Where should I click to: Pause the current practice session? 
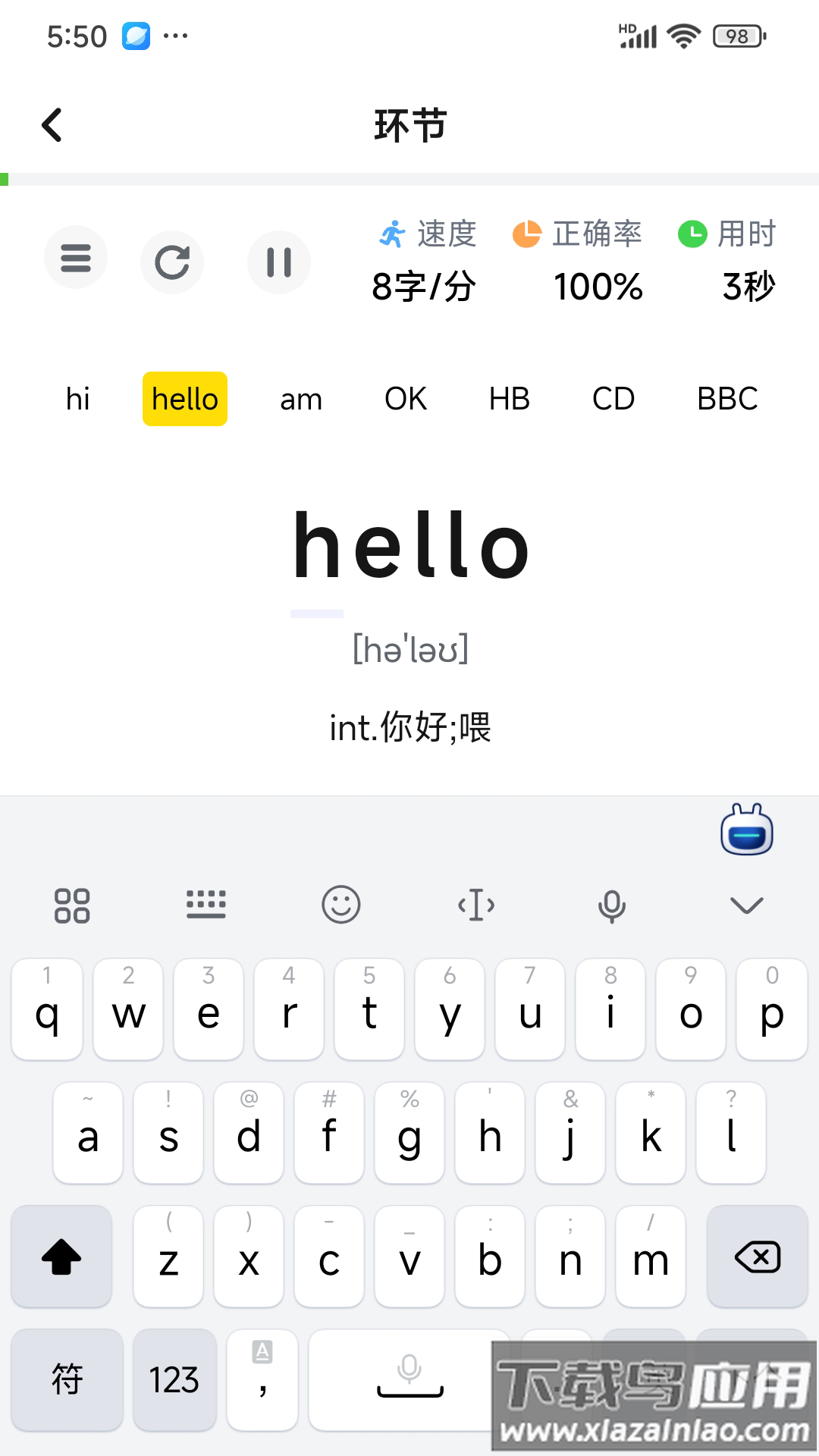click(278, 261)
